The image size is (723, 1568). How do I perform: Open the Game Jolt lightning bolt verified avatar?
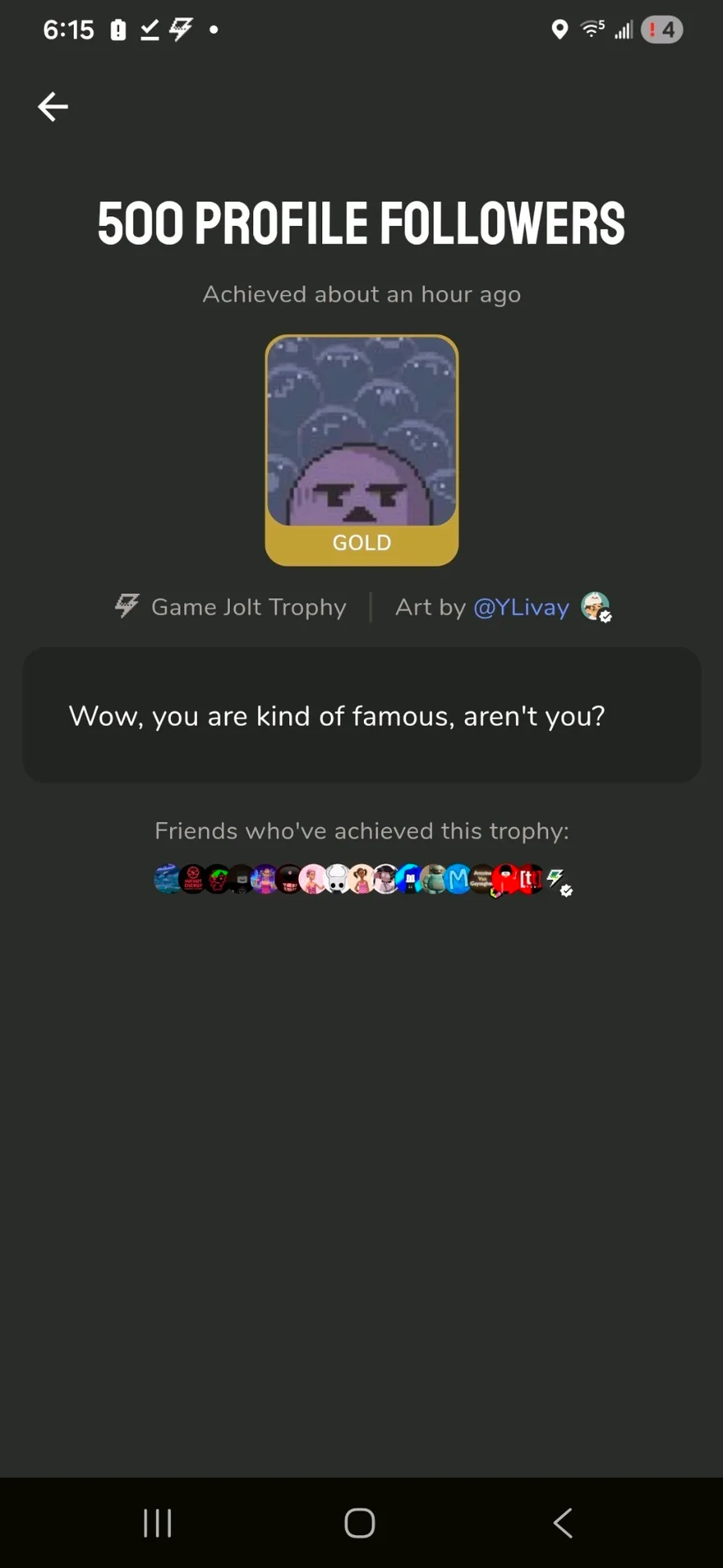558,879
